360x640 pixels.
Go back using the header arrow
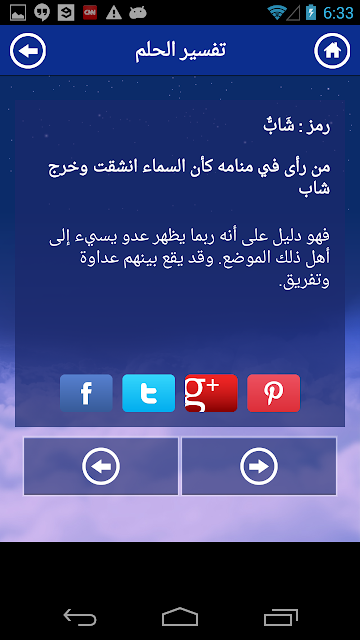[x=28, y=51]
